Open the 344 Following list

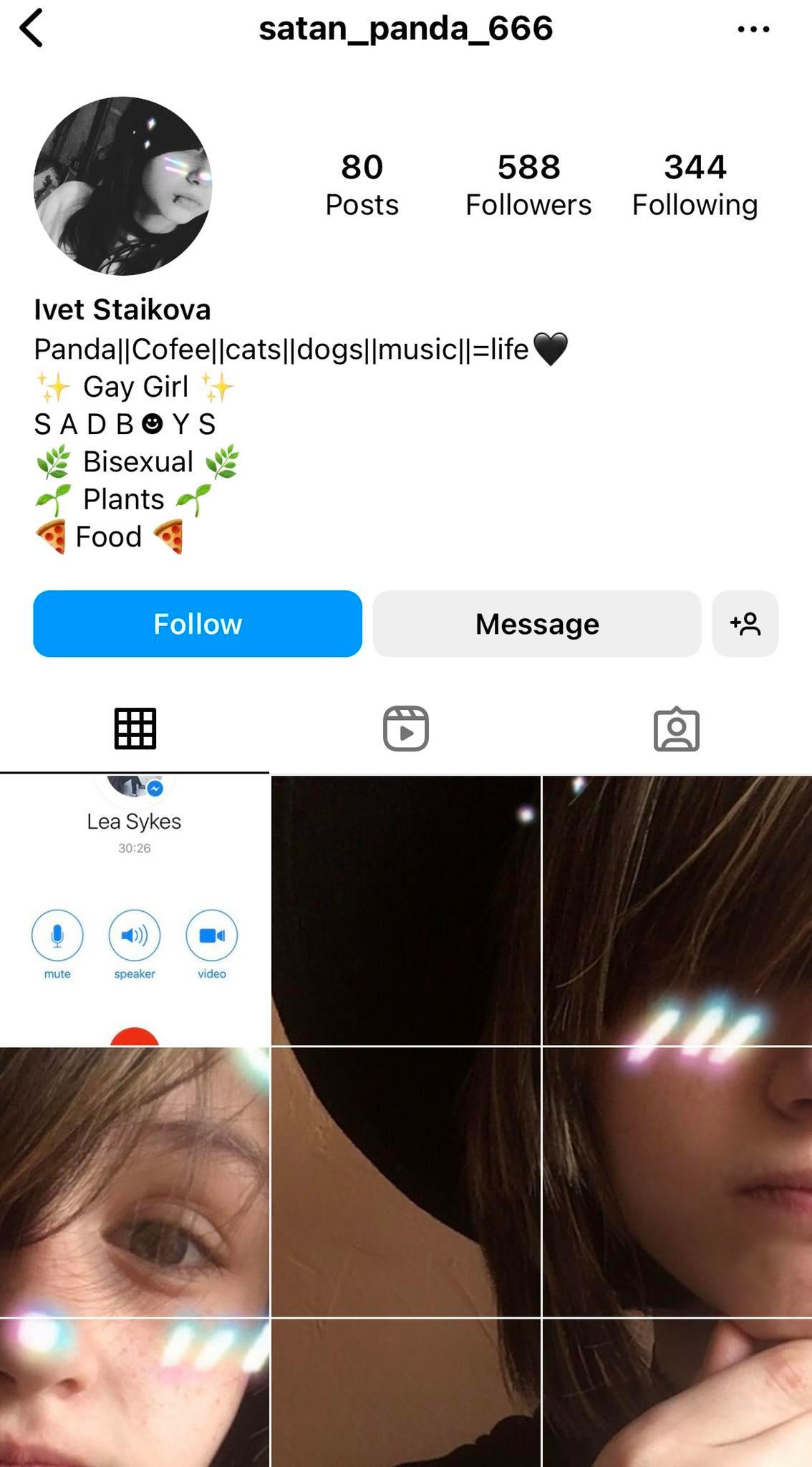[695, 185]
